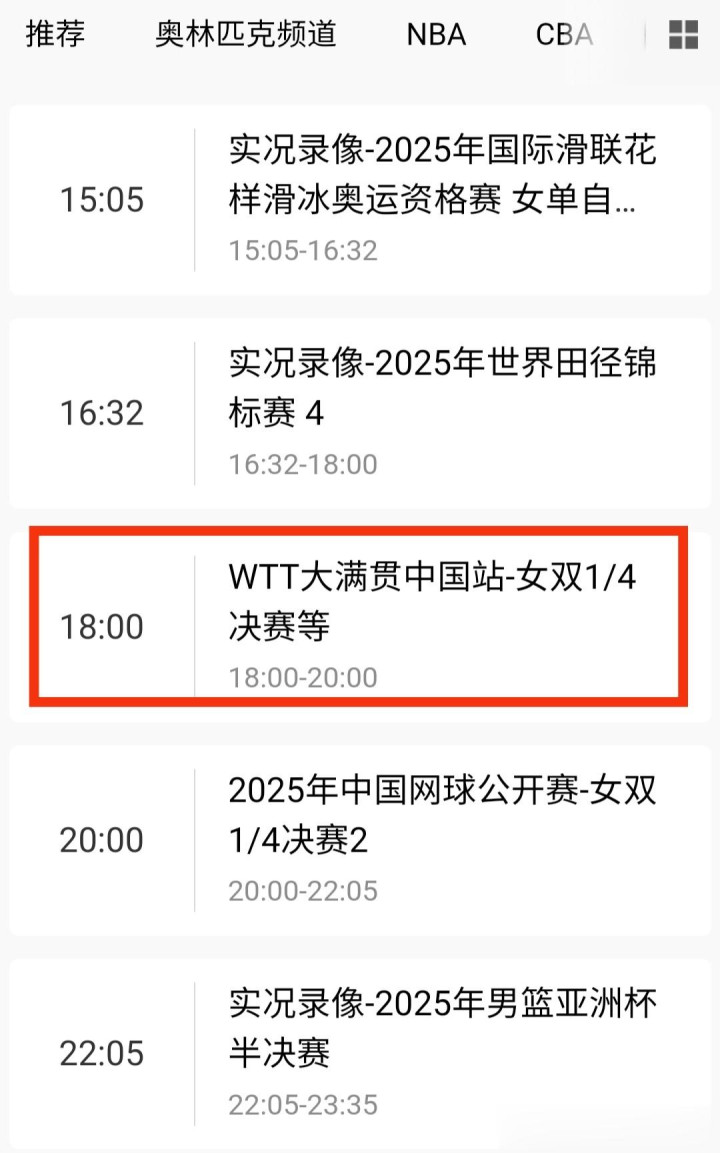Open the 奥林匹克频道 tab
Image resolution: width=720 pixels, height=1153 pixels.
[246, 34]
